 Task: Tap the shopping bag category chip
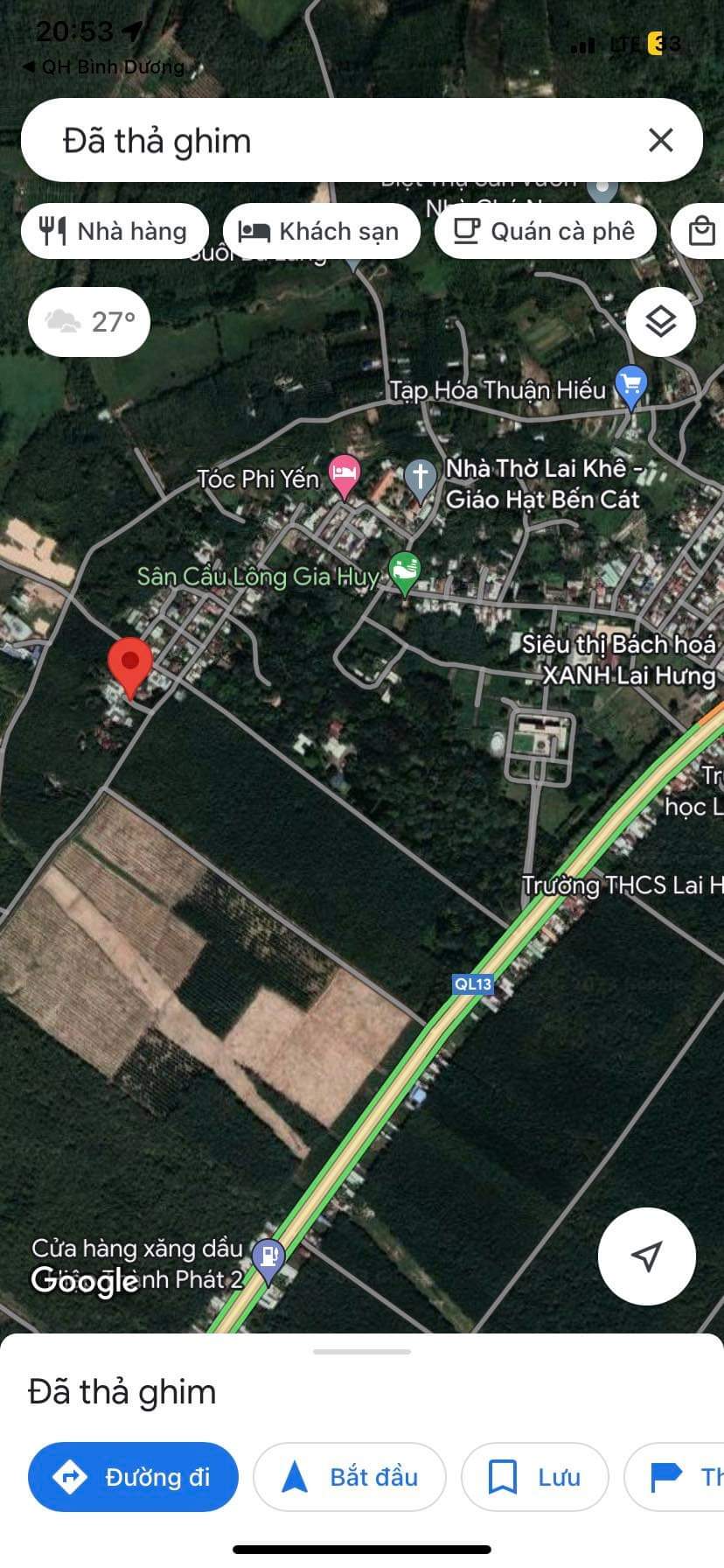coord(701,231)
